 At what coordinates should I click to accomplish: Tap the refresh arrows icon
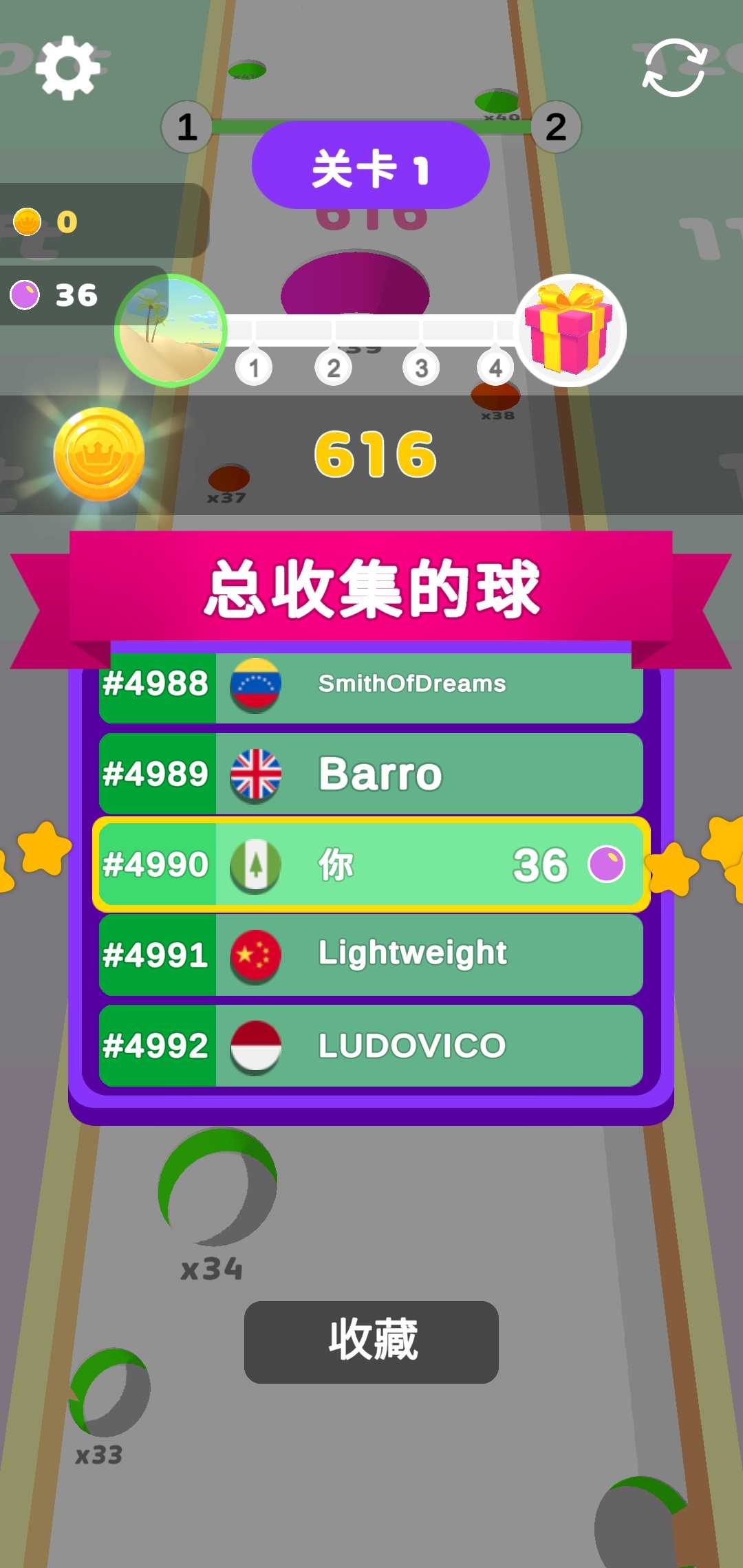(x=675, y=67)
